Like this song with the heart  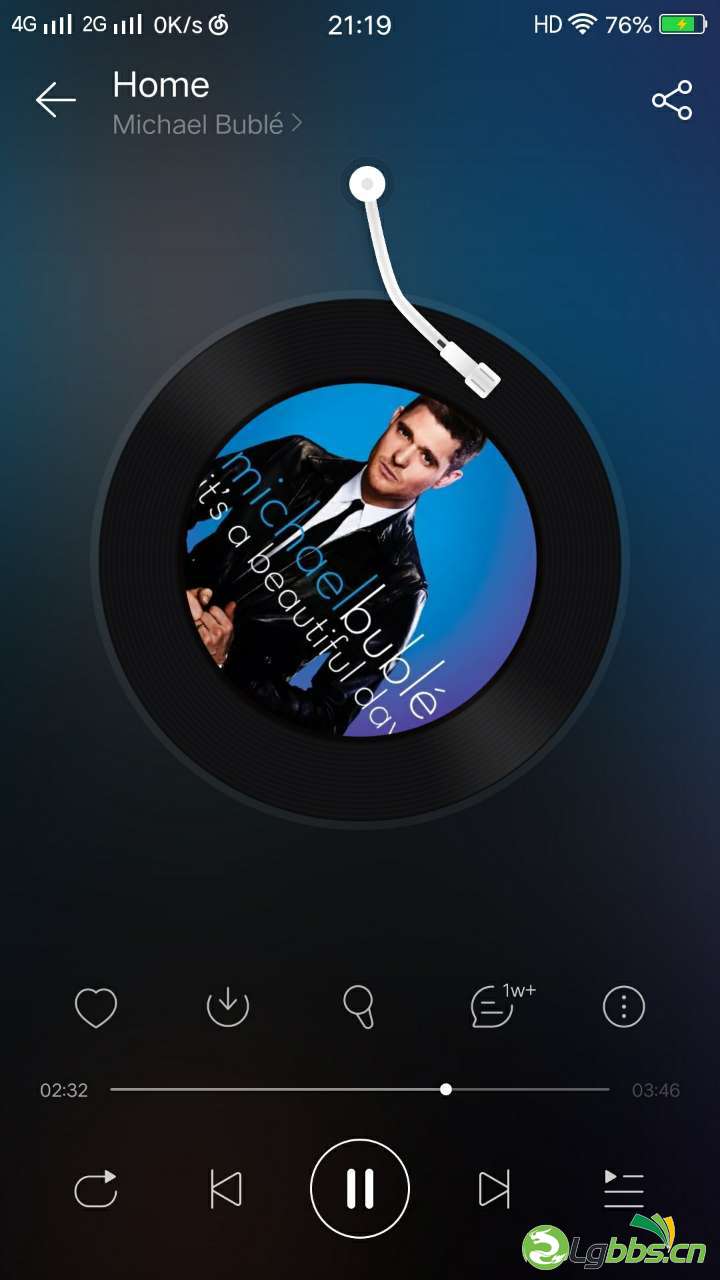[96, 1007]
